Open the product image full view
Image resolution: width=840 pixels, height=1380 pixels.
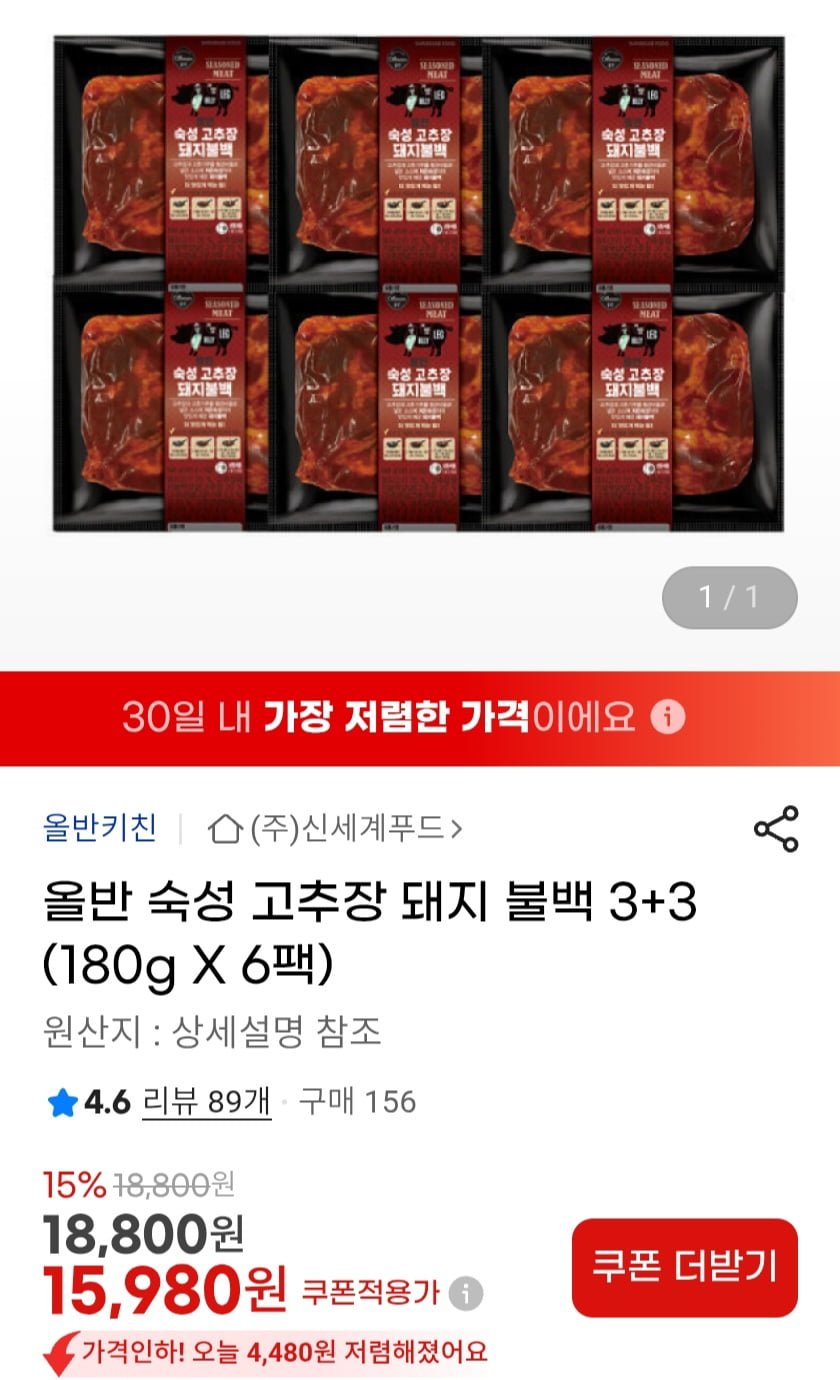pos(418,285)
